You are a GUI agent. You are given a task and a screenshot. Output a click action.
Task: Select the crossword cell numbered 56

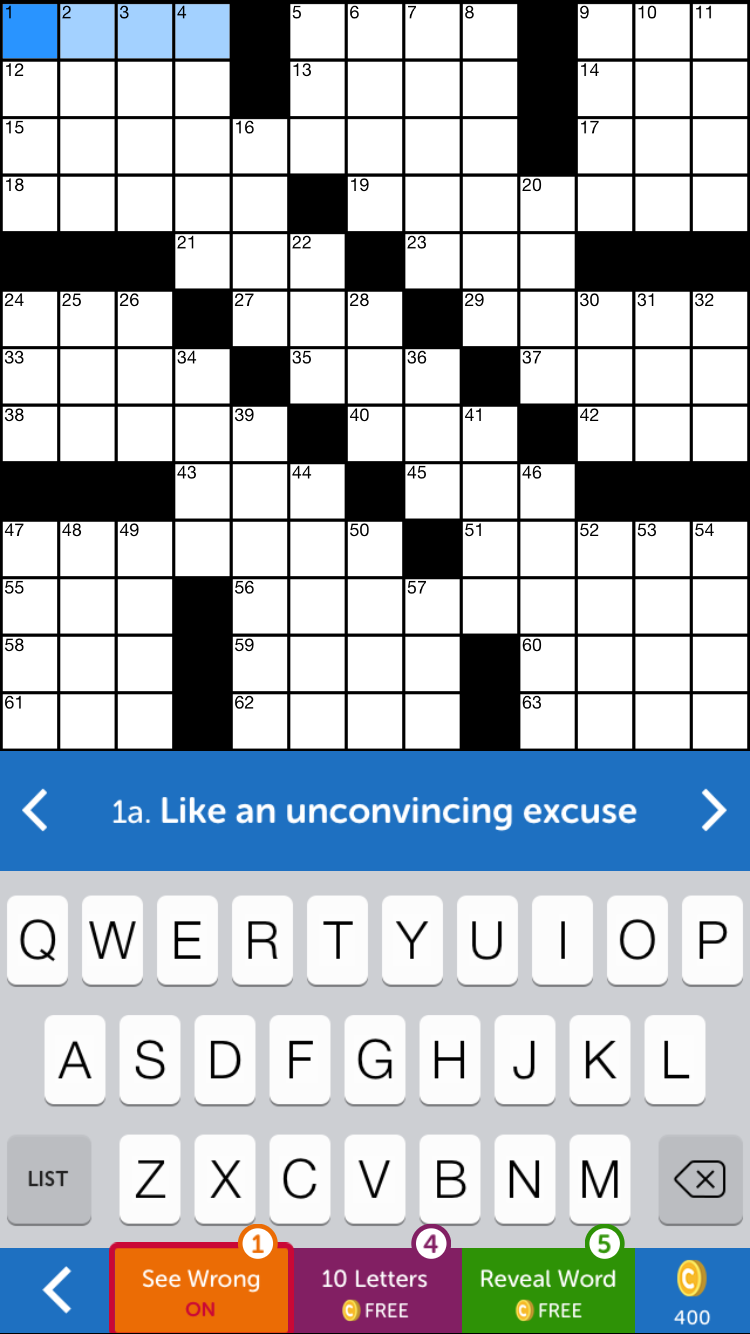260,606
